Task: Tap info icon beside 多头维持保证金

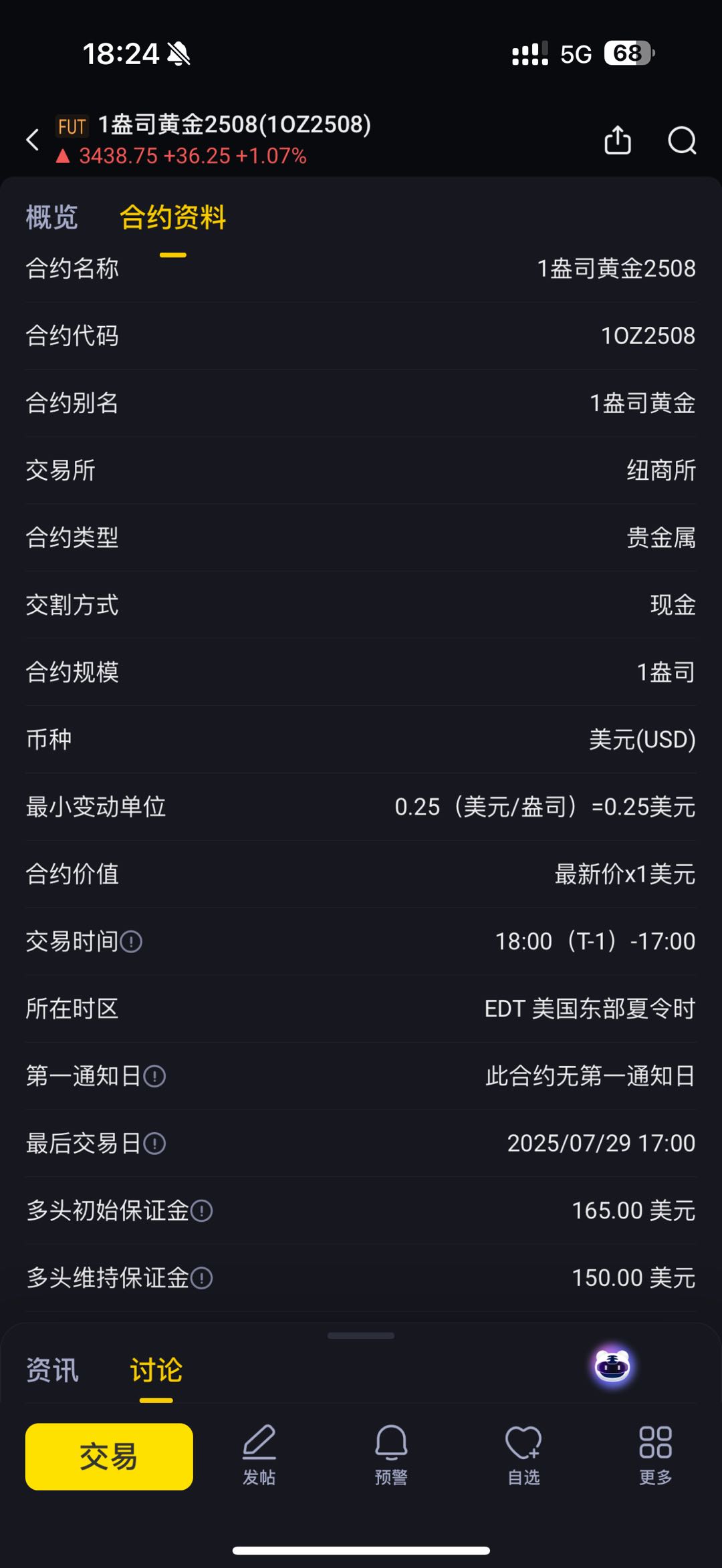Action: tap(202, 1278)
